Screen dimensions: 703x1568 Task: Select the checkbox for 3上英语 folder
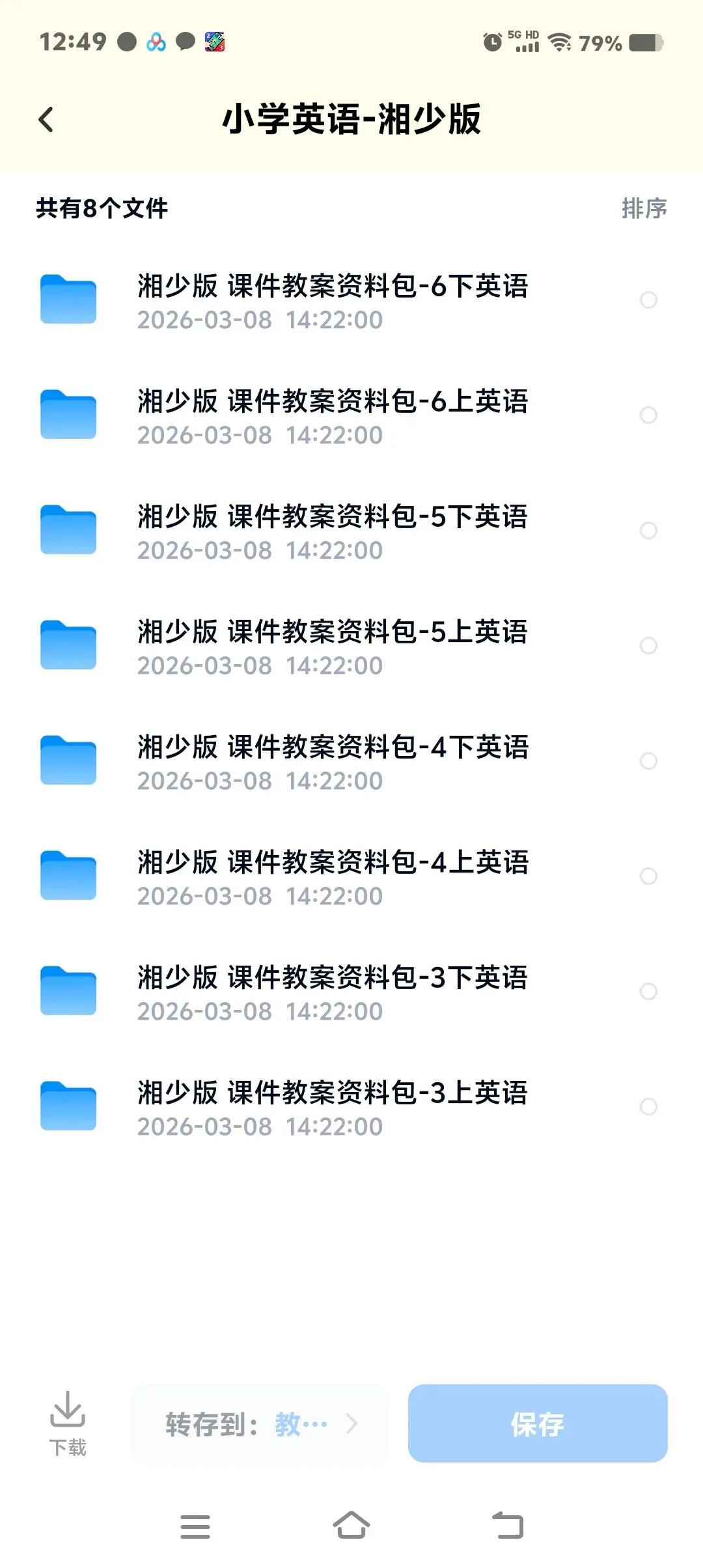(x=648, y=1107)
